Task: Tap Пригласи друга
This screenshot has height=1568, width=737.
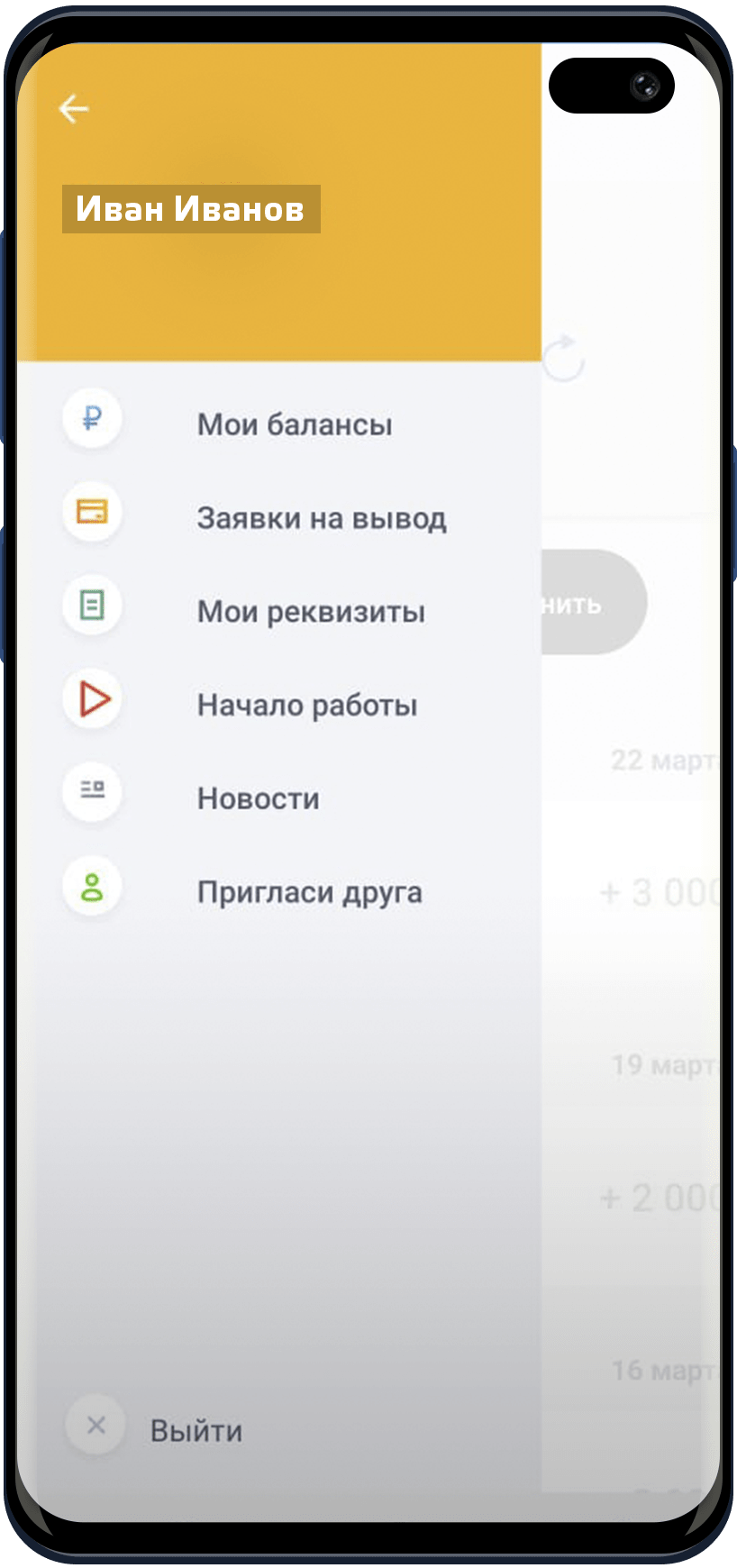Action: 309,892
